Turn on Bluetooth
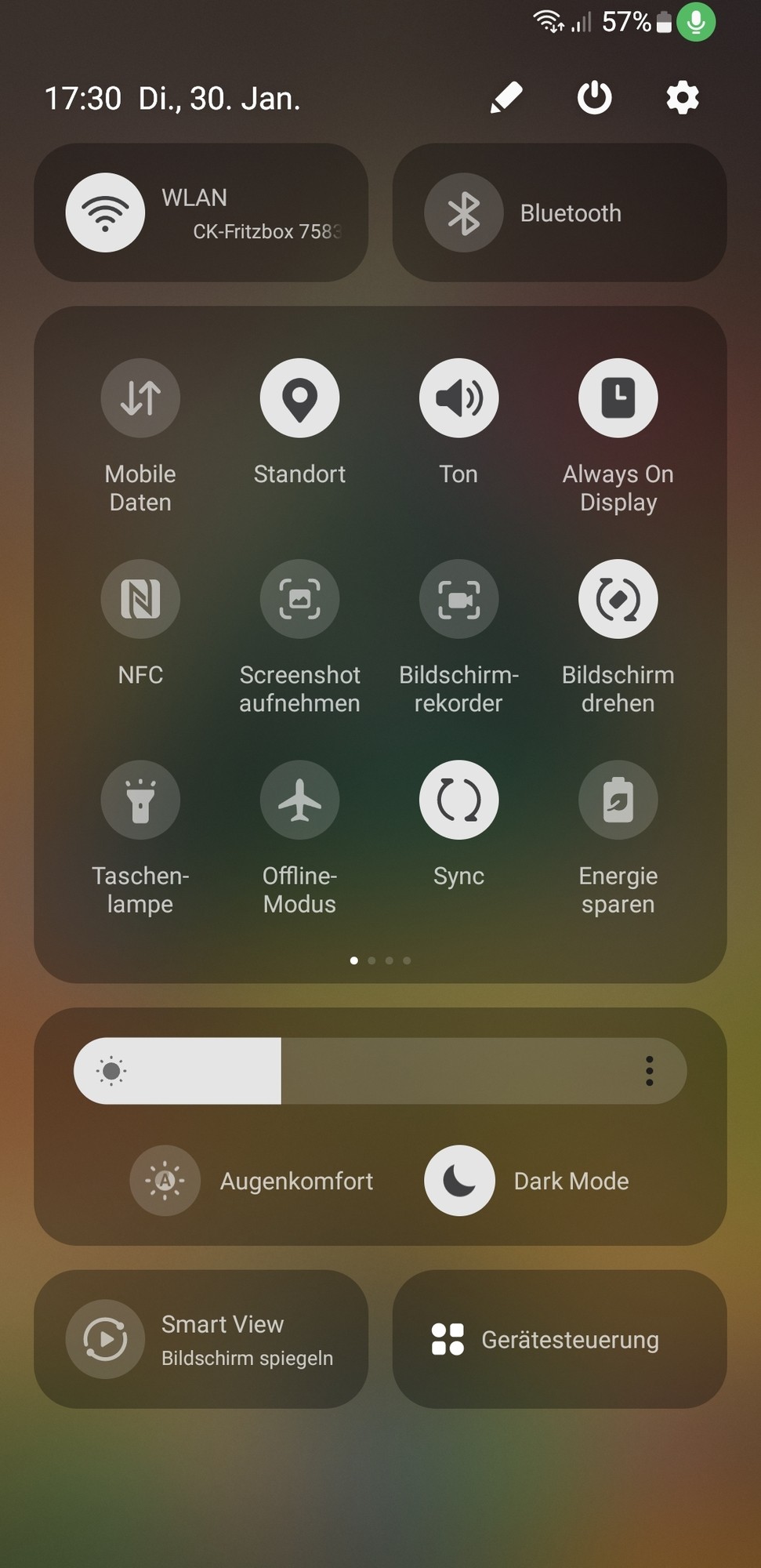Viewport: 761px width, 1568px height. (463, 212)
